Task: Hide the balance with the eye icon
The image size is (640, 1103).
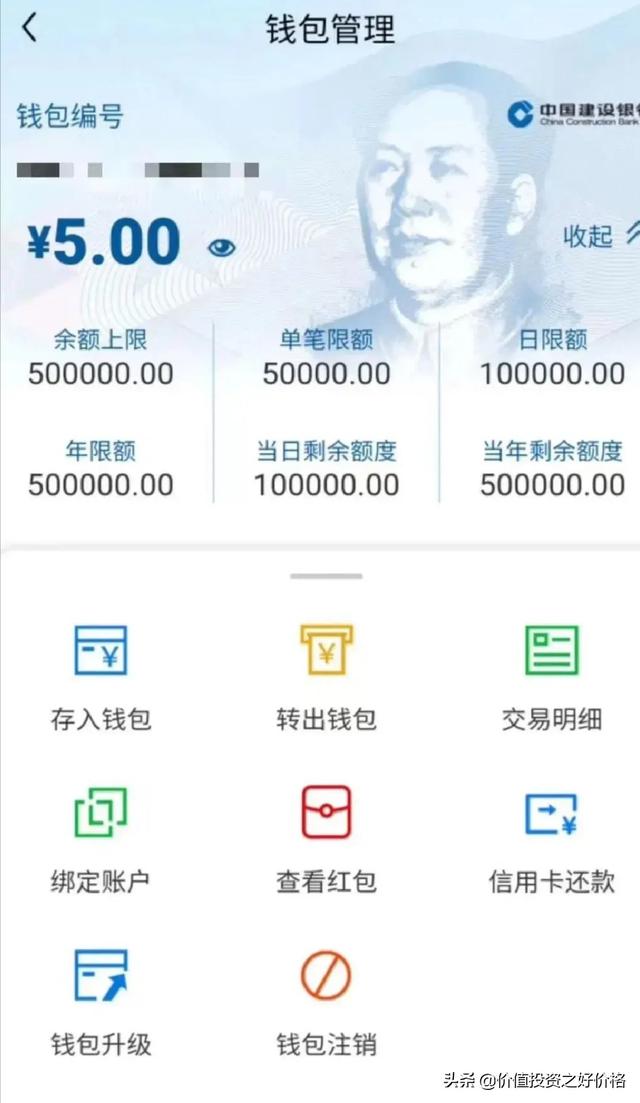Action: [221, 247]
